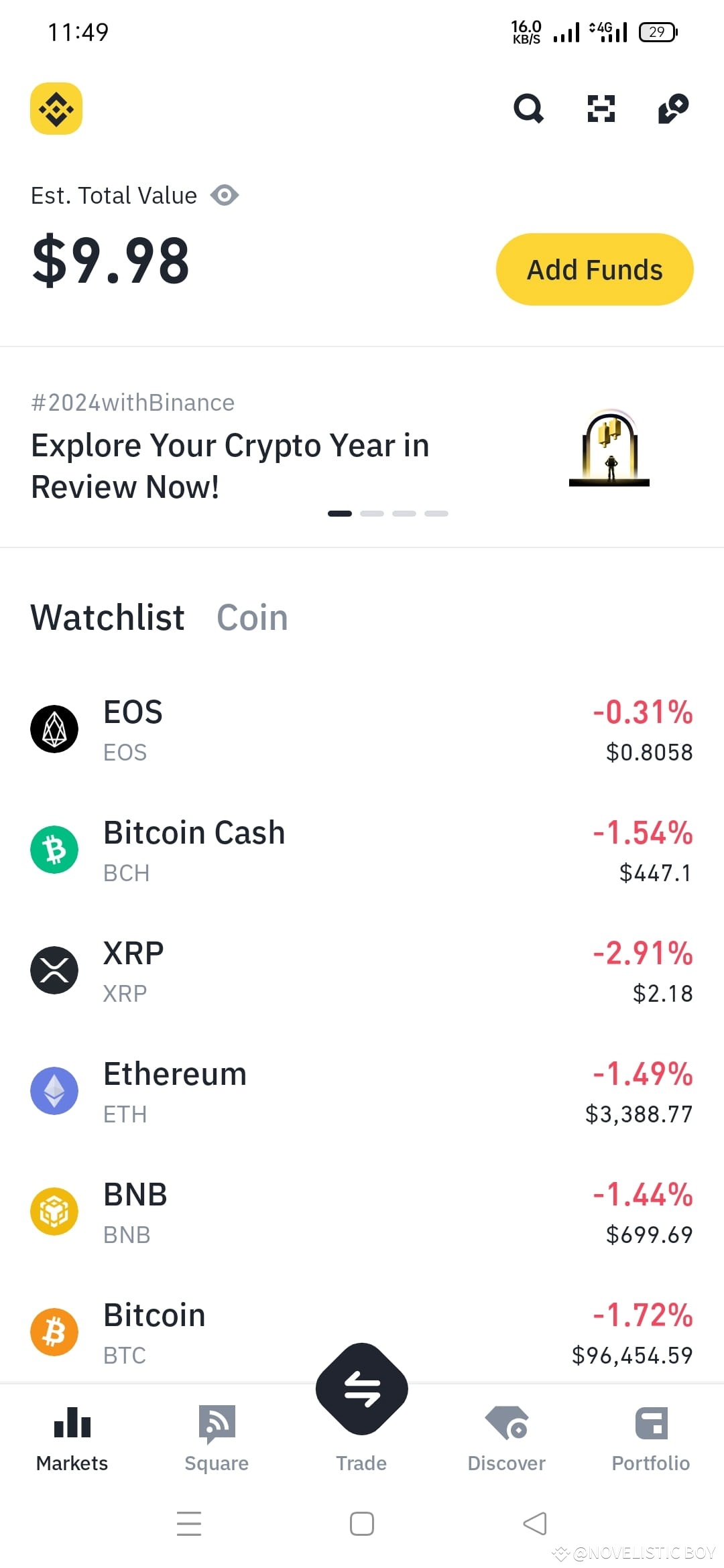Screen dimensions: 724x1568
Task: Tap the Add Funds button
Action: tap(595, 269)
